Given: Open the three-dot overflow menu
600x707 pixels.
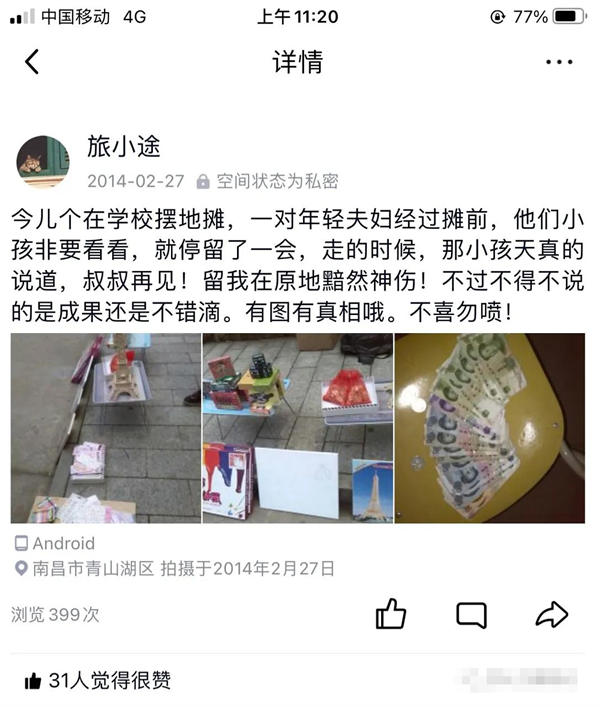Looking at the screenshot, I should 559,62.
